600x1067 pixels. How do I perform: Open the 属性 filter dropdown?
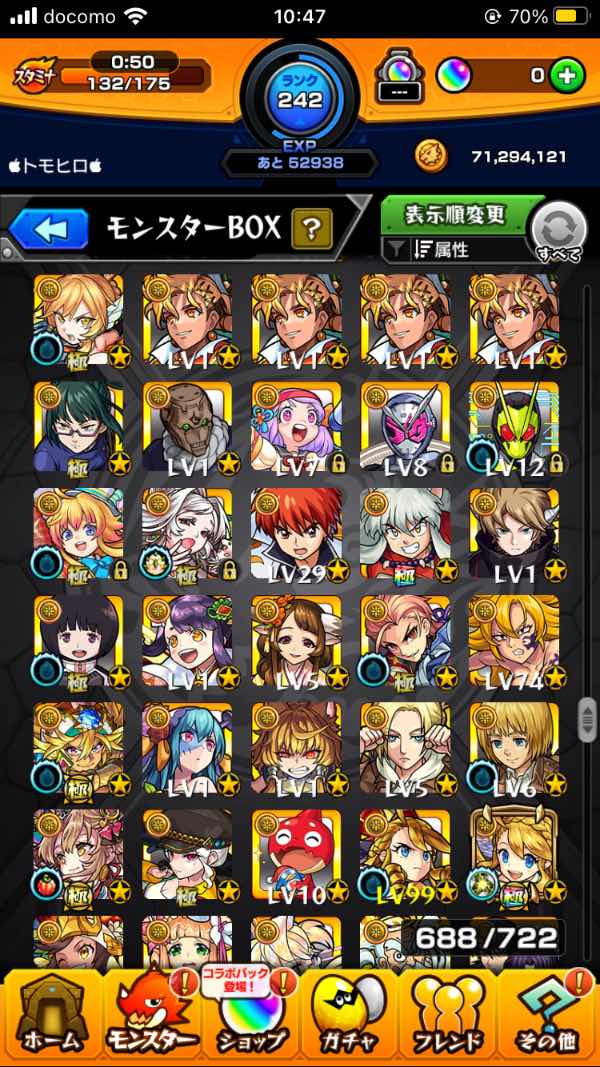pyautogui.click(x=455, y=250)
